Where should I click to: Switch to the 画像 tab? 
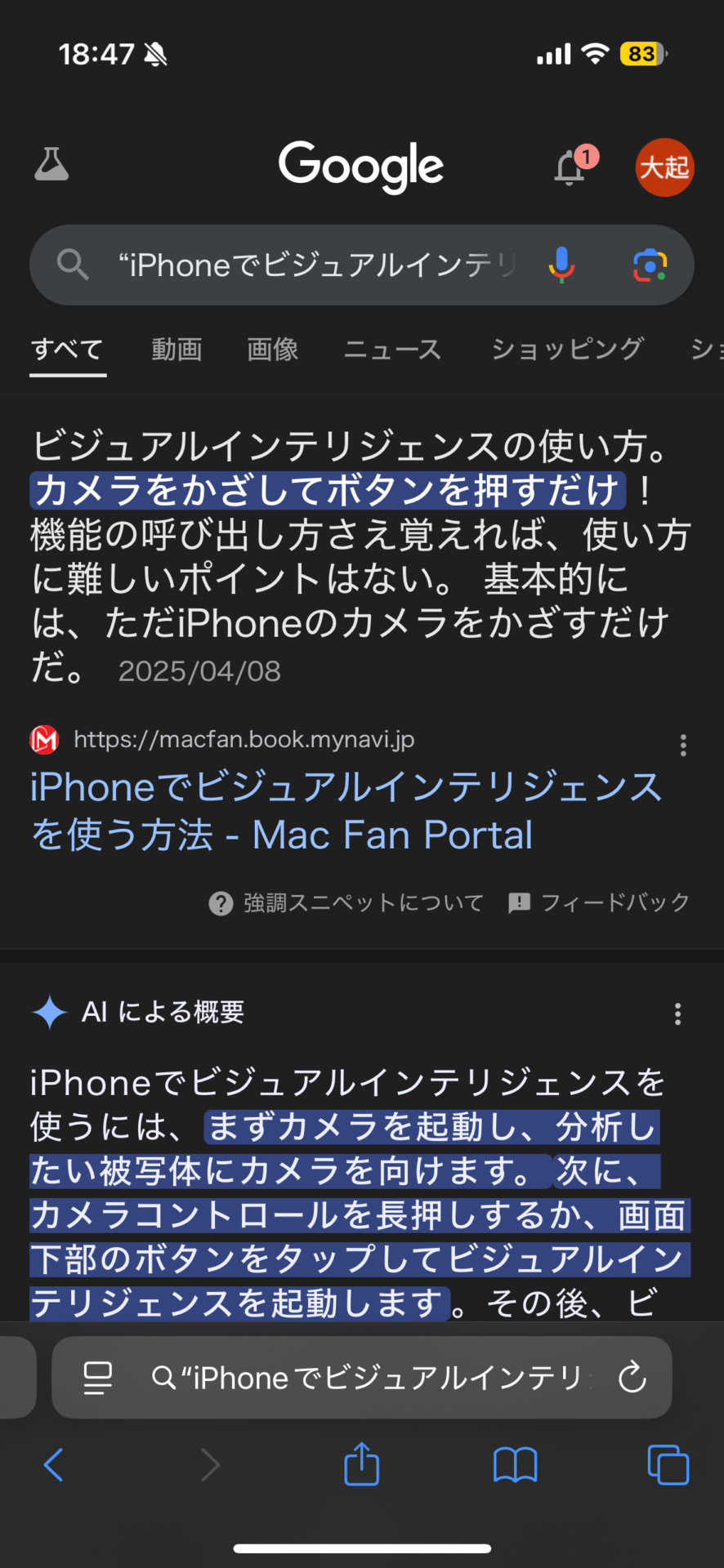273,350
